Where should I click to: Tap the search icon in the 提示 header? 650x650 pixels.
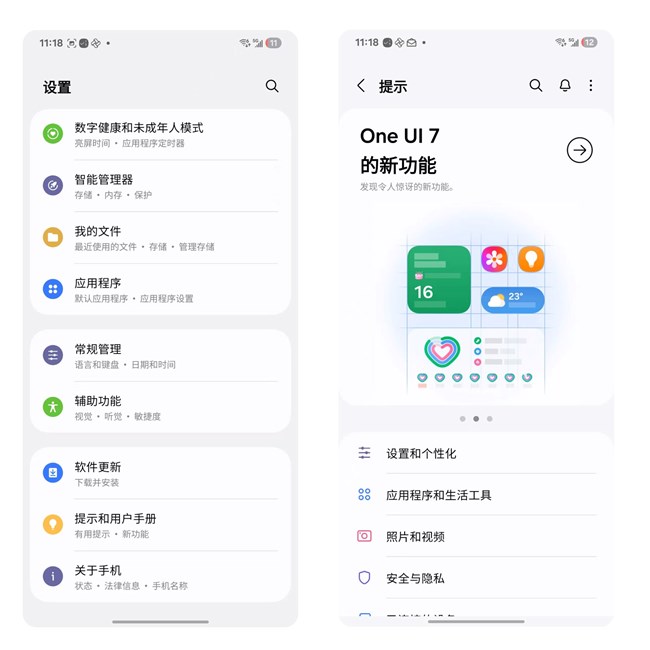tap(536, 86)
